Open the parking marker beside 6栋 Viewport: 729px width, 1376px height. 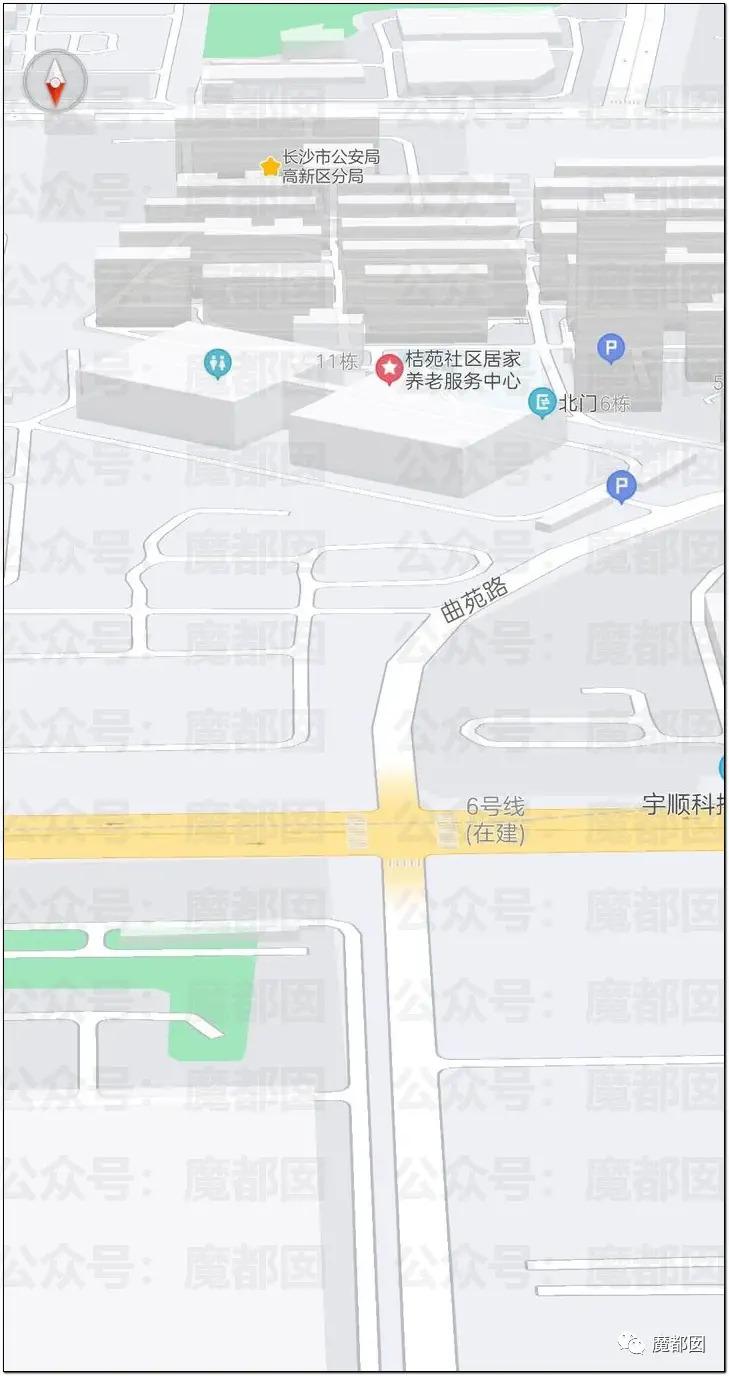[x=611, y=350]
